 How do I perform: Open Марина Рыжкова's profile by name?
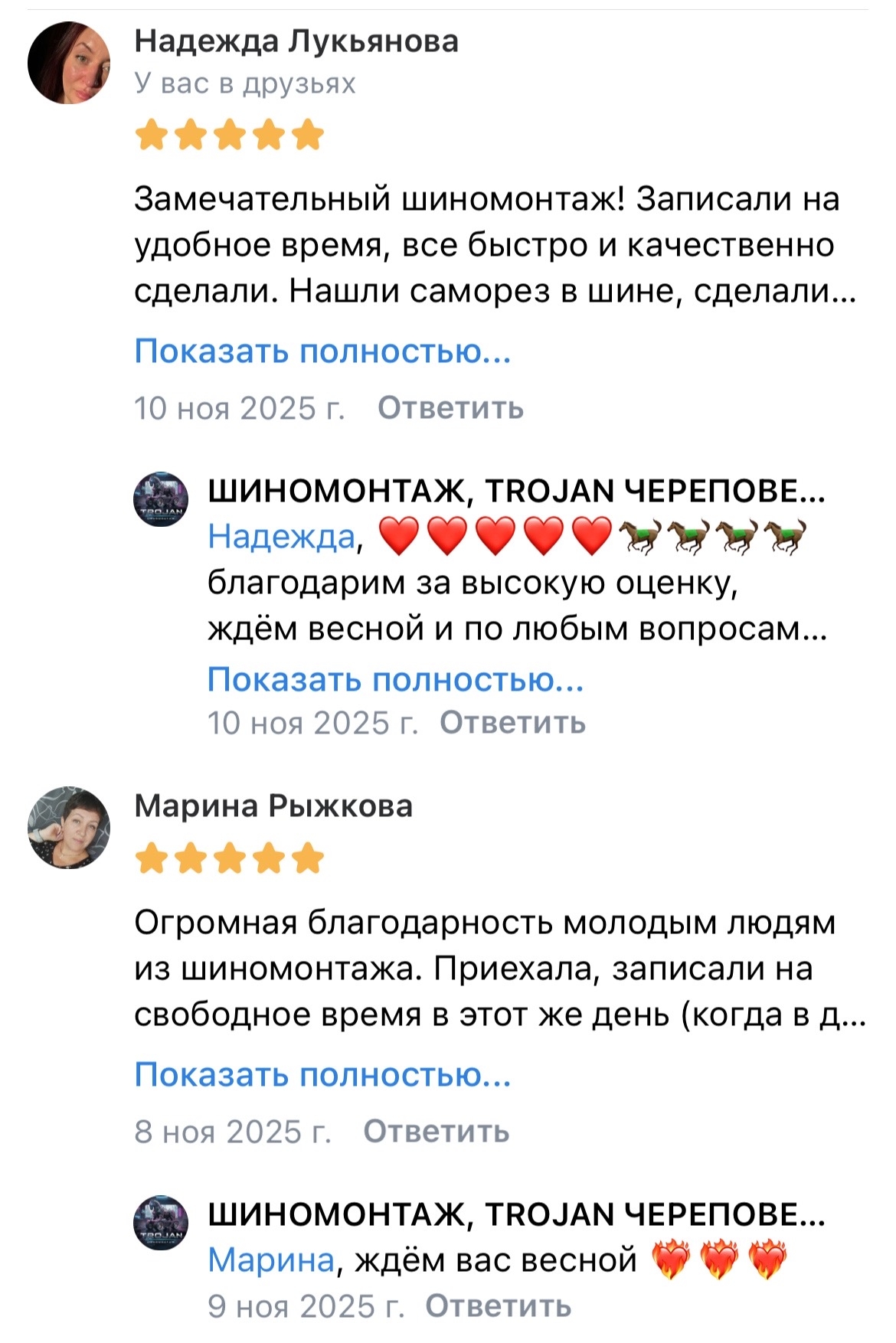[273, 806]
